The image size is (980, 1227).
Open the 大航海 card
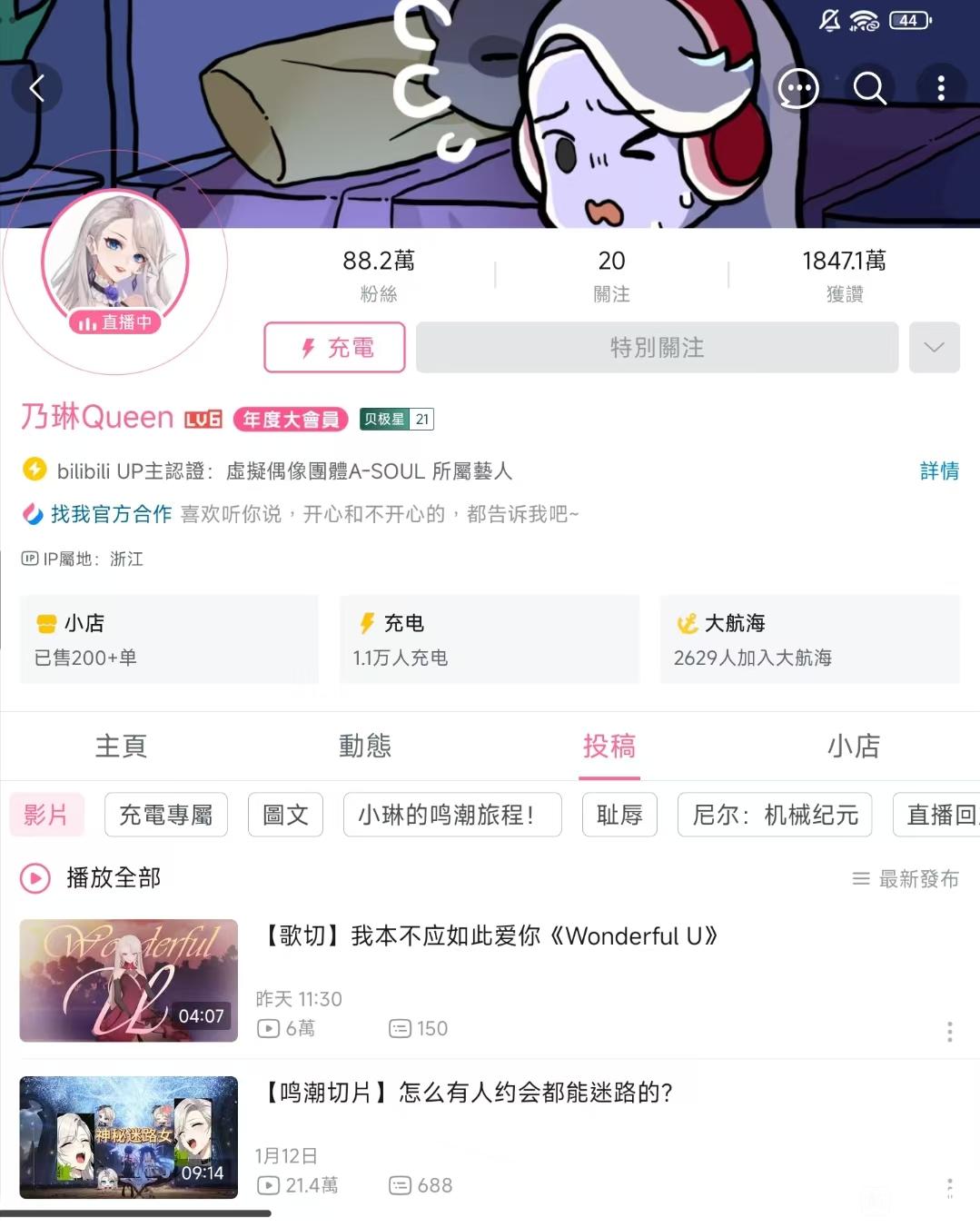click(x=809, y=639)
